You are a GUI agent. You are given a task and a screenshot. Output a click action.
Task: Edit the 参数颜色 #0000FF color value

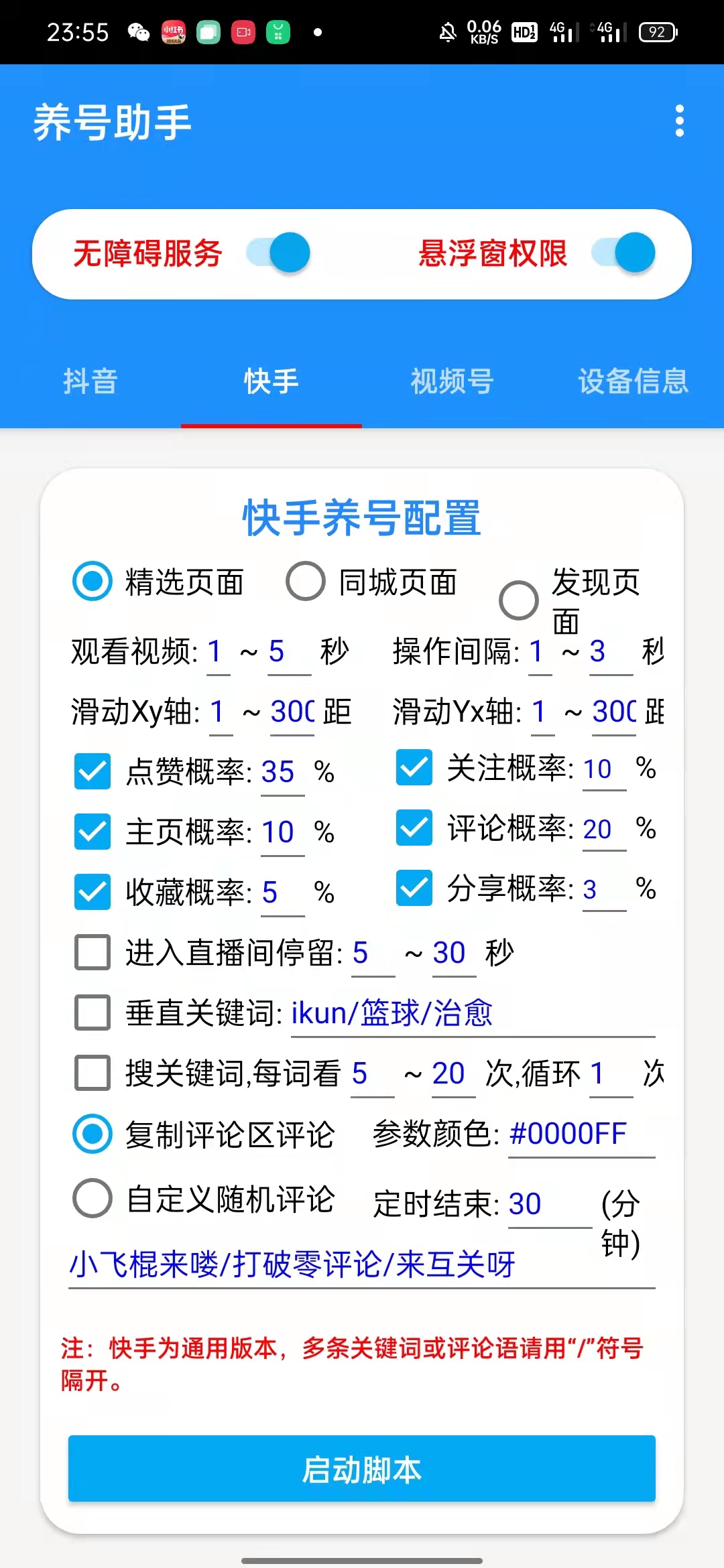[x=581, y=1134]
